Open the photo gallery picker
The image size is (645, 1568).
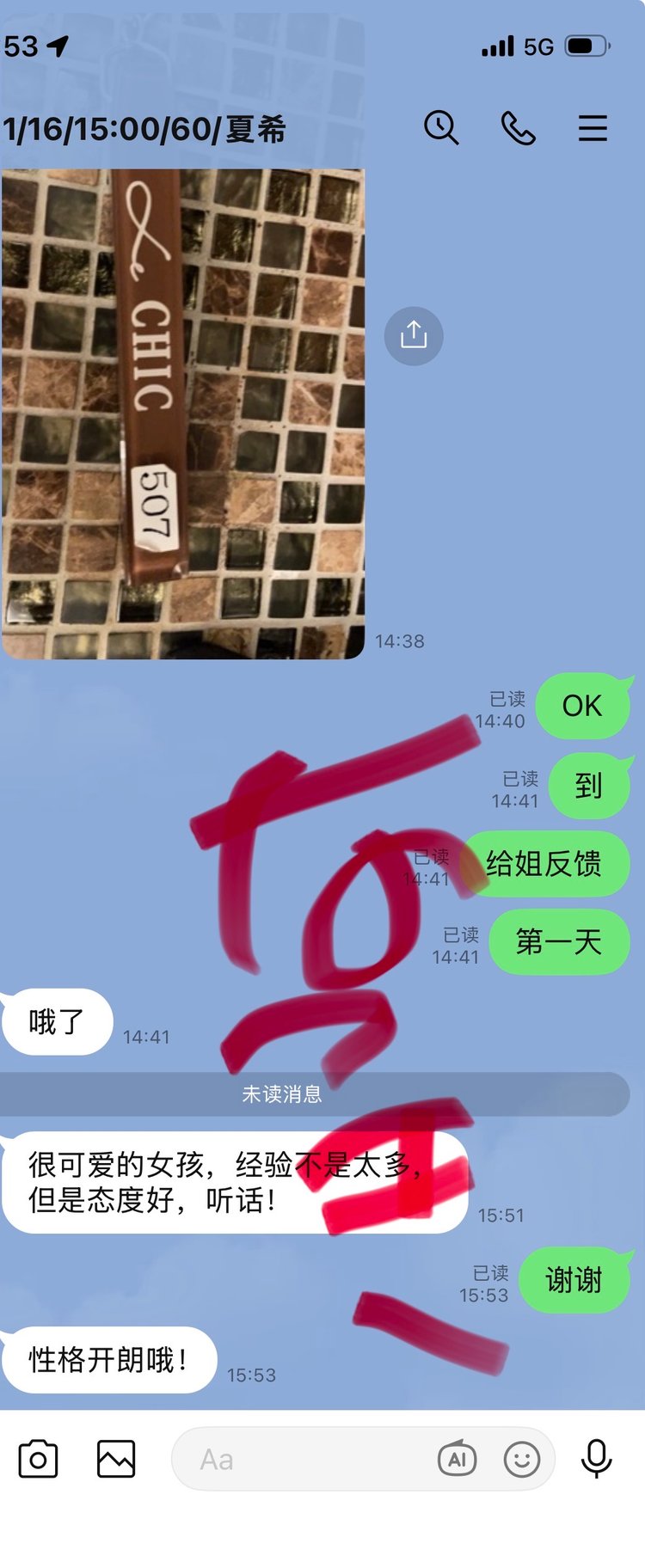[116, 1459]
